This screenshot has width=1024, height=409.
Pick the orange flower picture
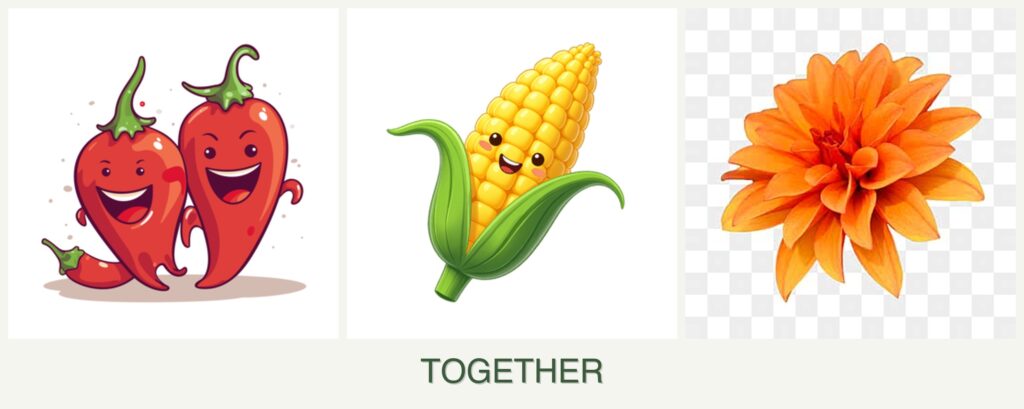click(x=849, y=173)
